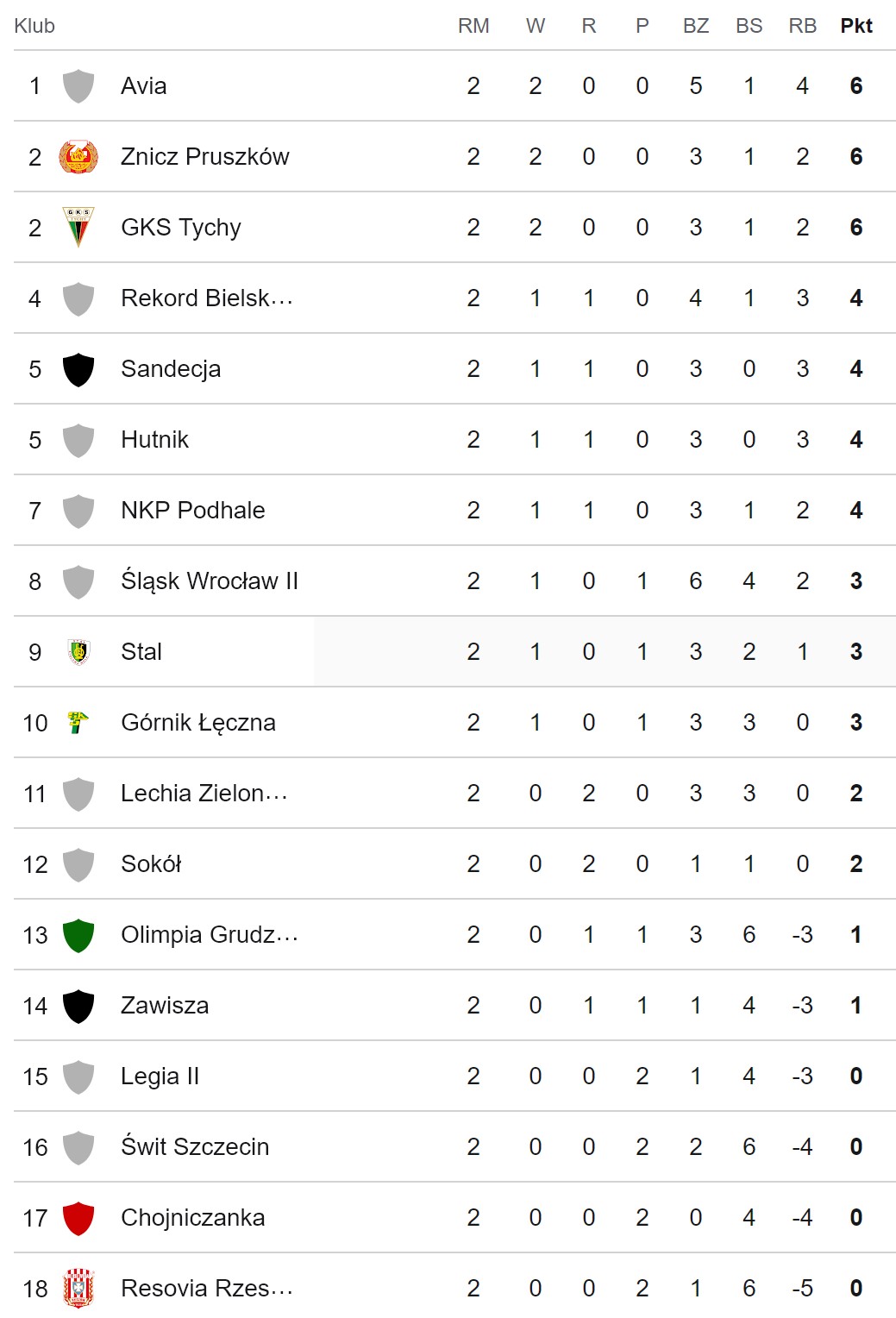
Task: Tap the Sokół team row
Action: [x=454, y=863]
